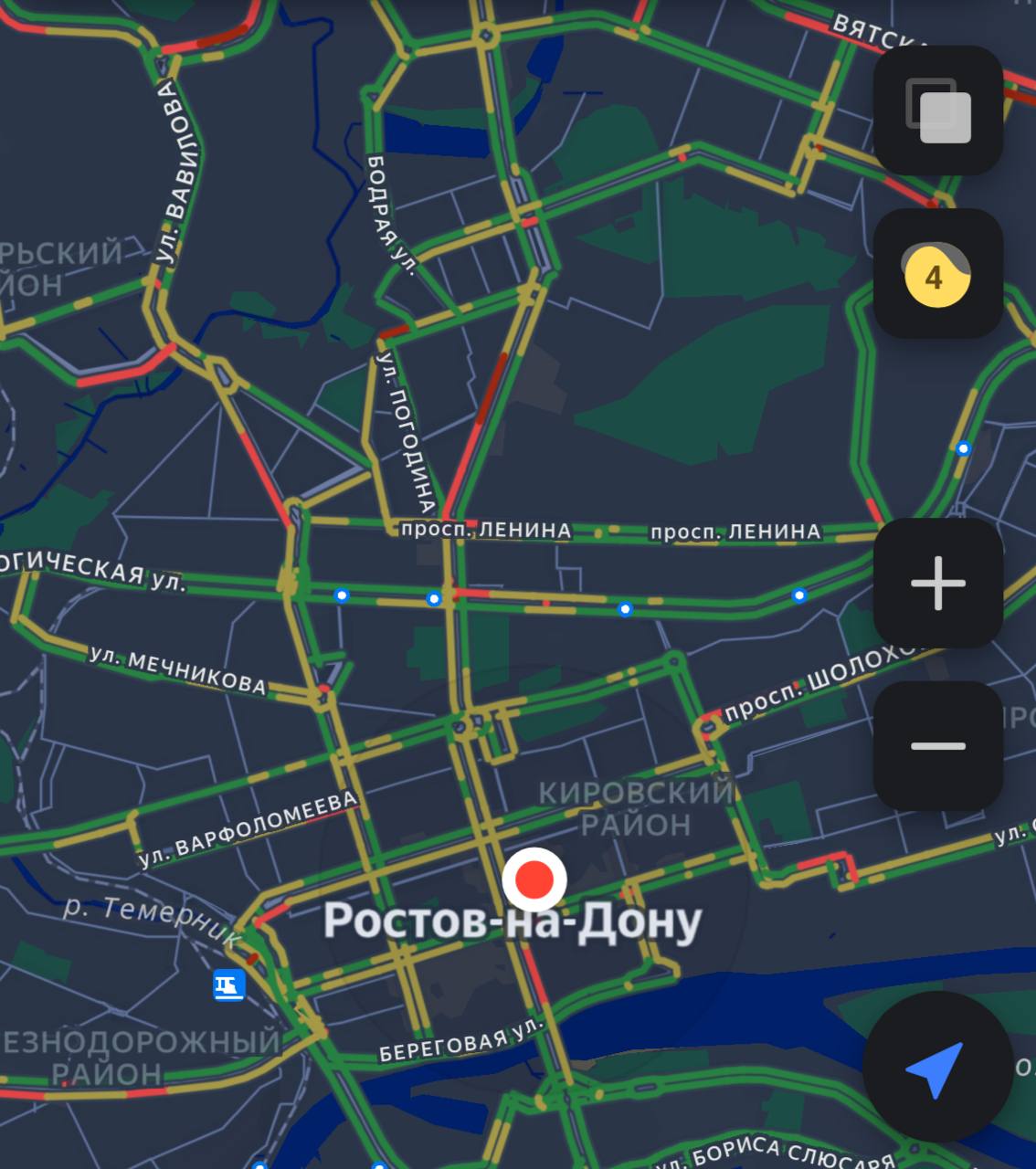The image size is (1036, 1169).
Task: Tap the railway station icon
Action: tap(229, 985)
